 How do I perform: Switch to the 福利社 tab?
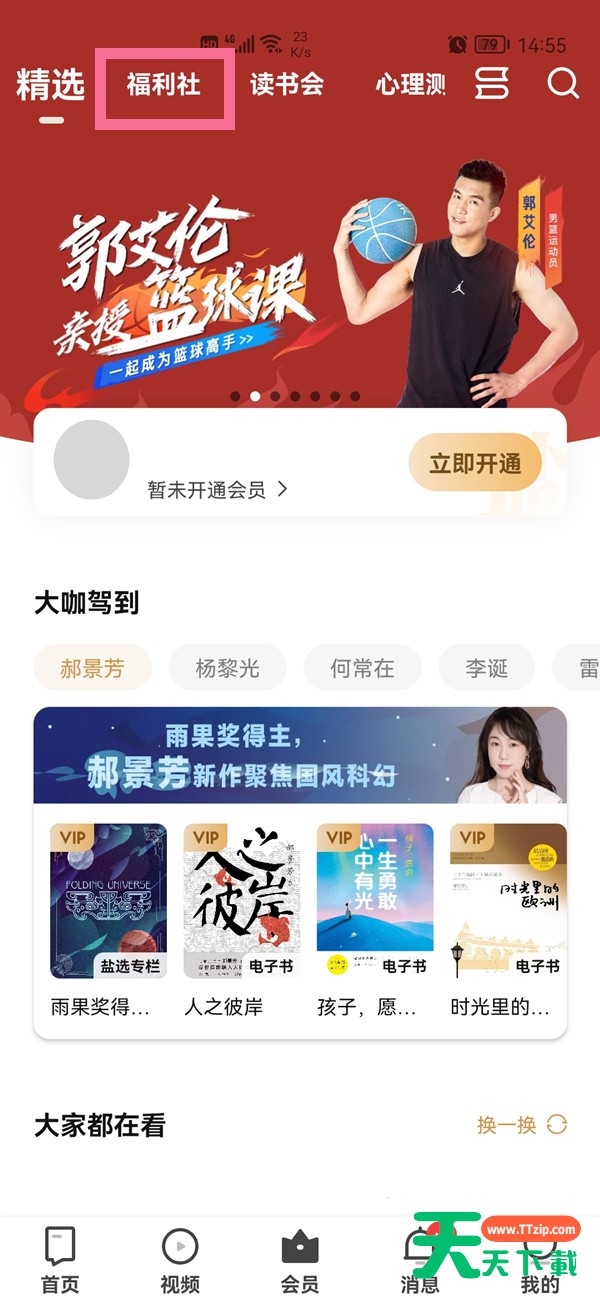(164, 84)
